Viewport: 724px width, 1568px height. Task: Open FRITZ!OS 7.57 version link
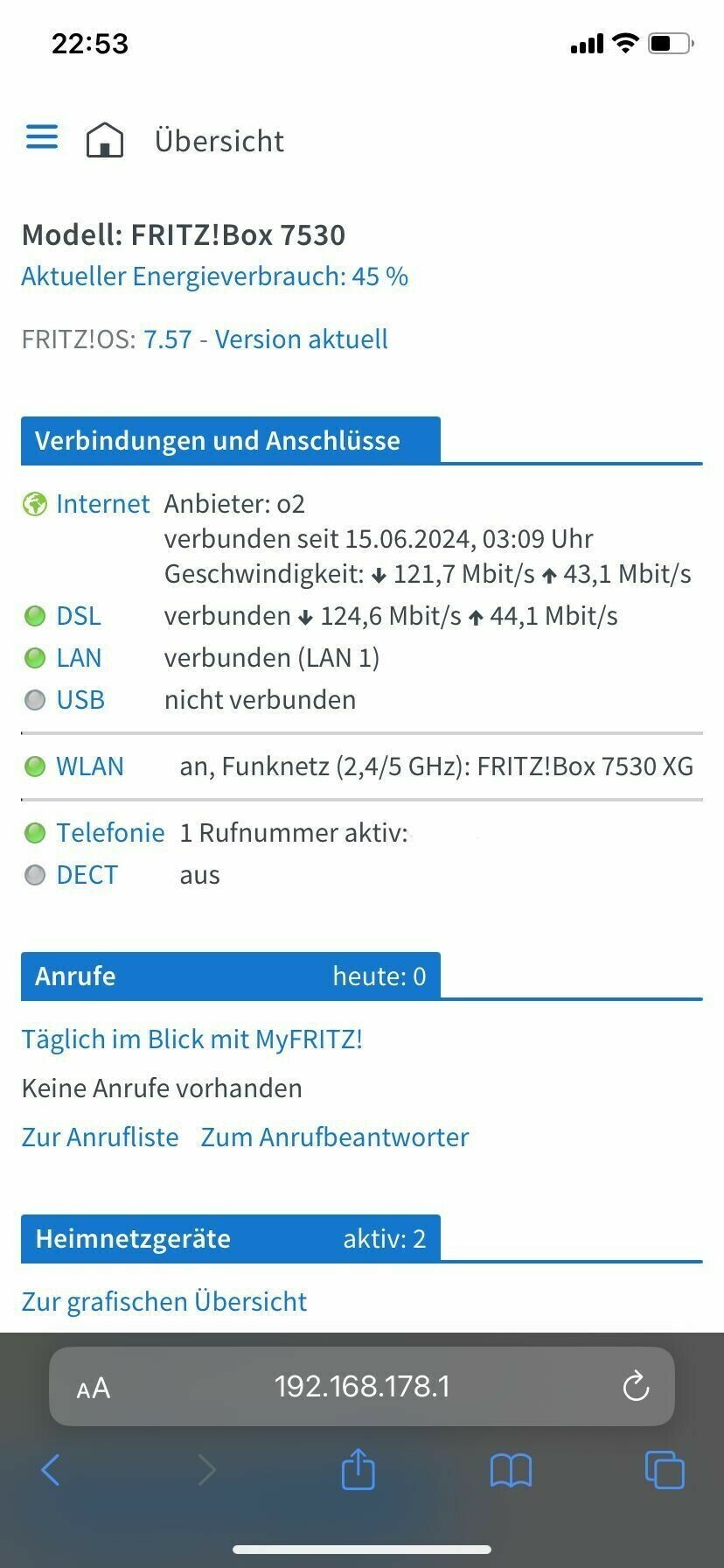[266, 339]
